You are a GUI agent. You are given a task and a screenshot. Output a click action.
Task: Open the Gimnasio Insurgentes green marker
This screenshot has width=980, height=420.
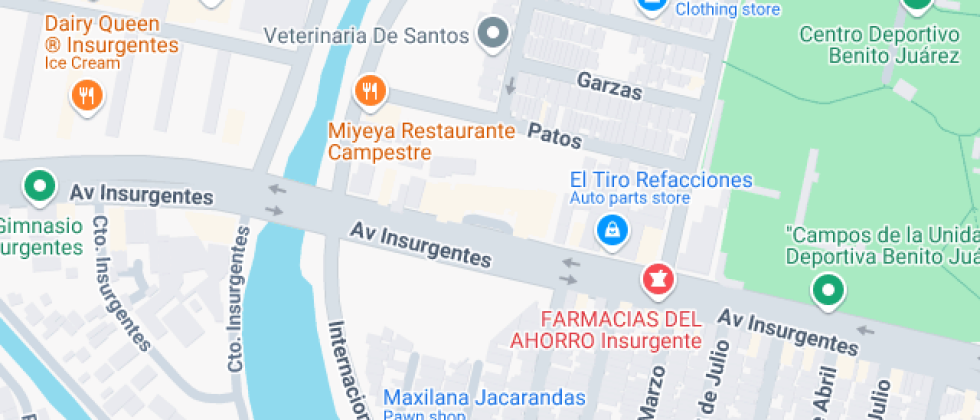click(x=41, y=186)
